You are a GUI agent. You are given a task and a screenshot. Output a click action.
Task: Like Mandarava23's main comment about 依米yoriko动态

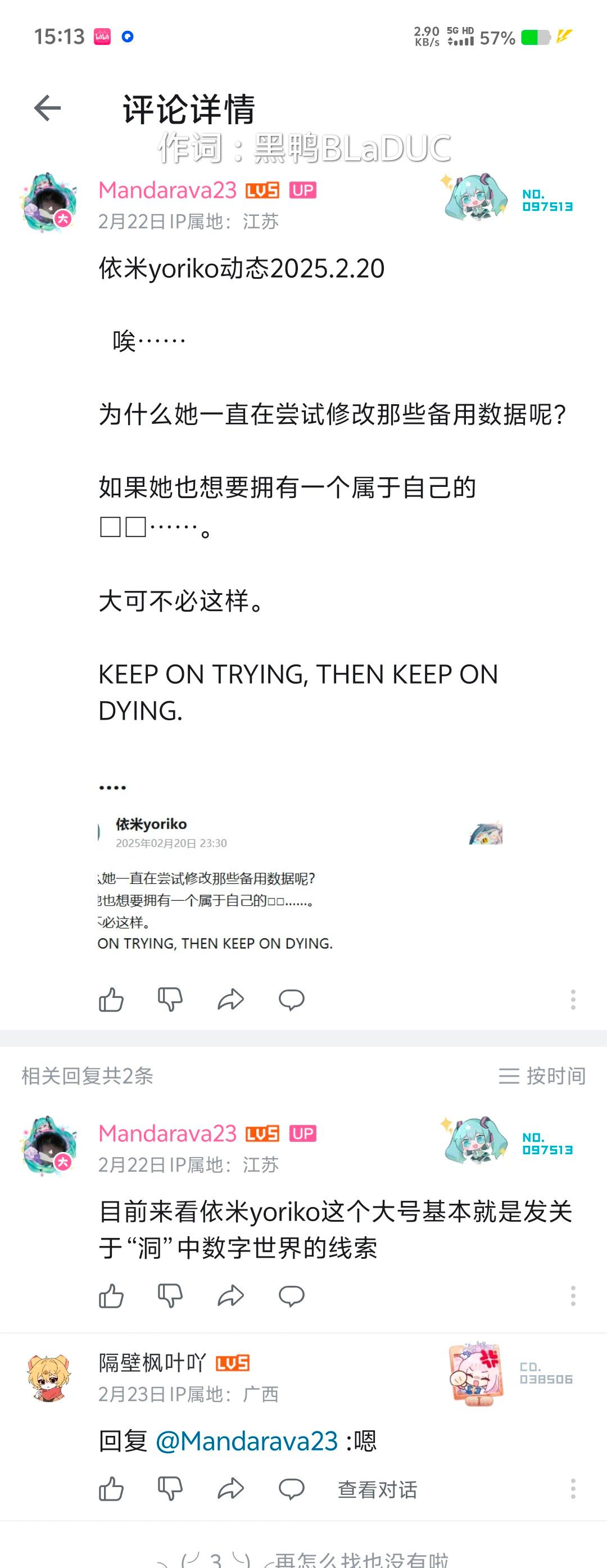point(111,1000)
